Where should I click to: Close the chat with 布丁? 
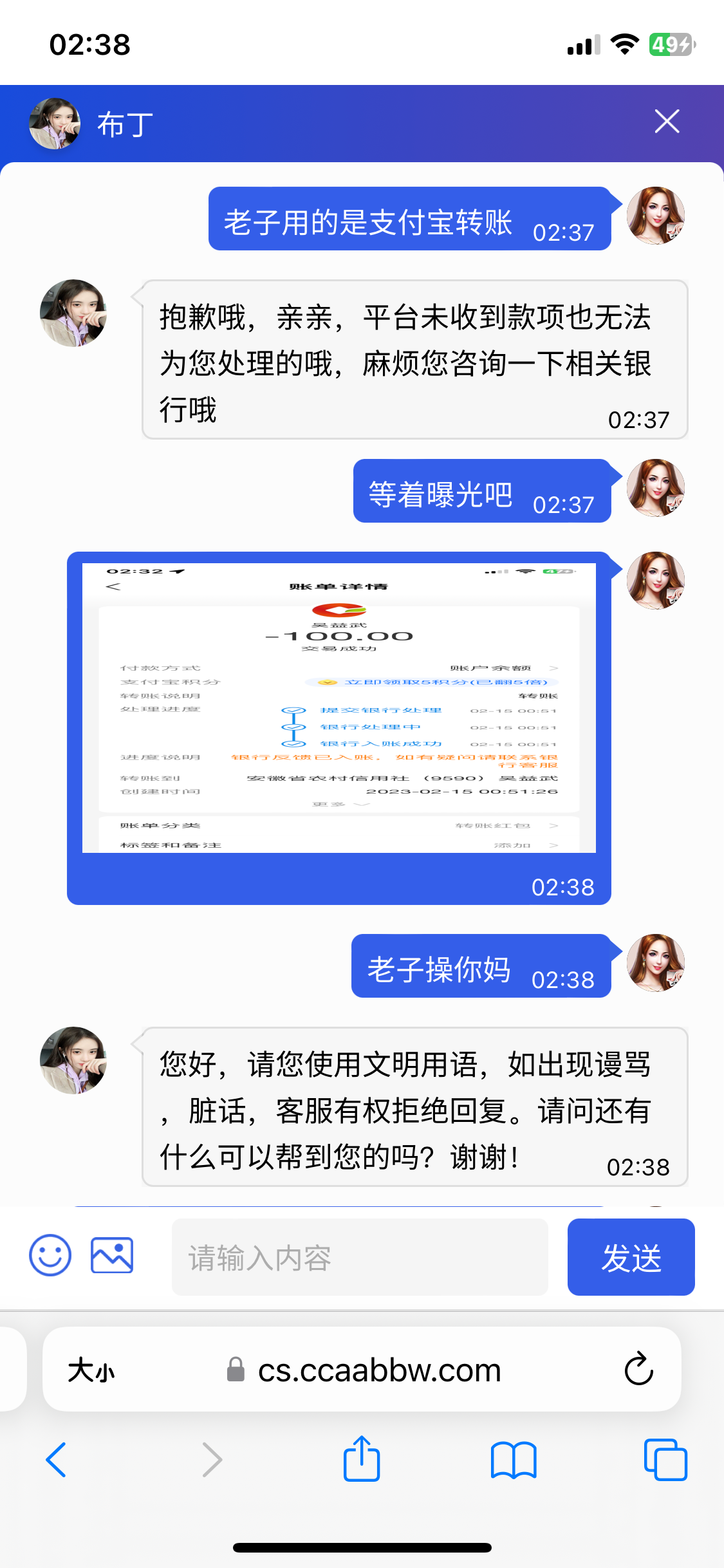coord(667,122)
